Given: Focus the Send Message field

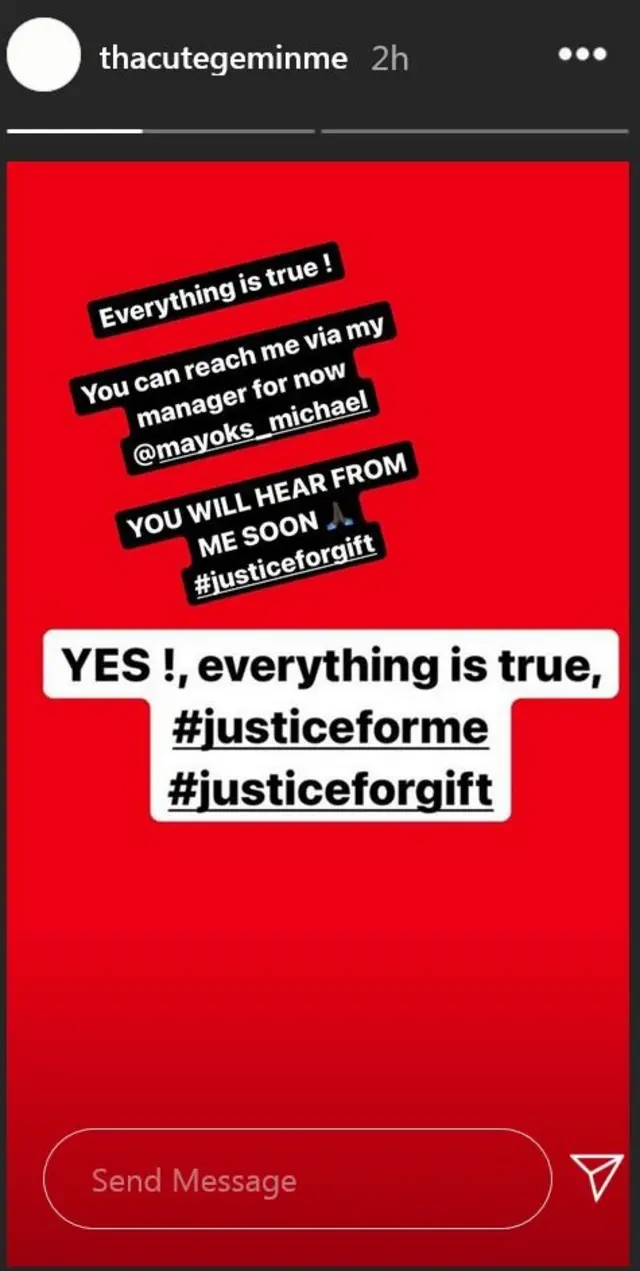Looking at the screenshot, I should coord(297,1179).
